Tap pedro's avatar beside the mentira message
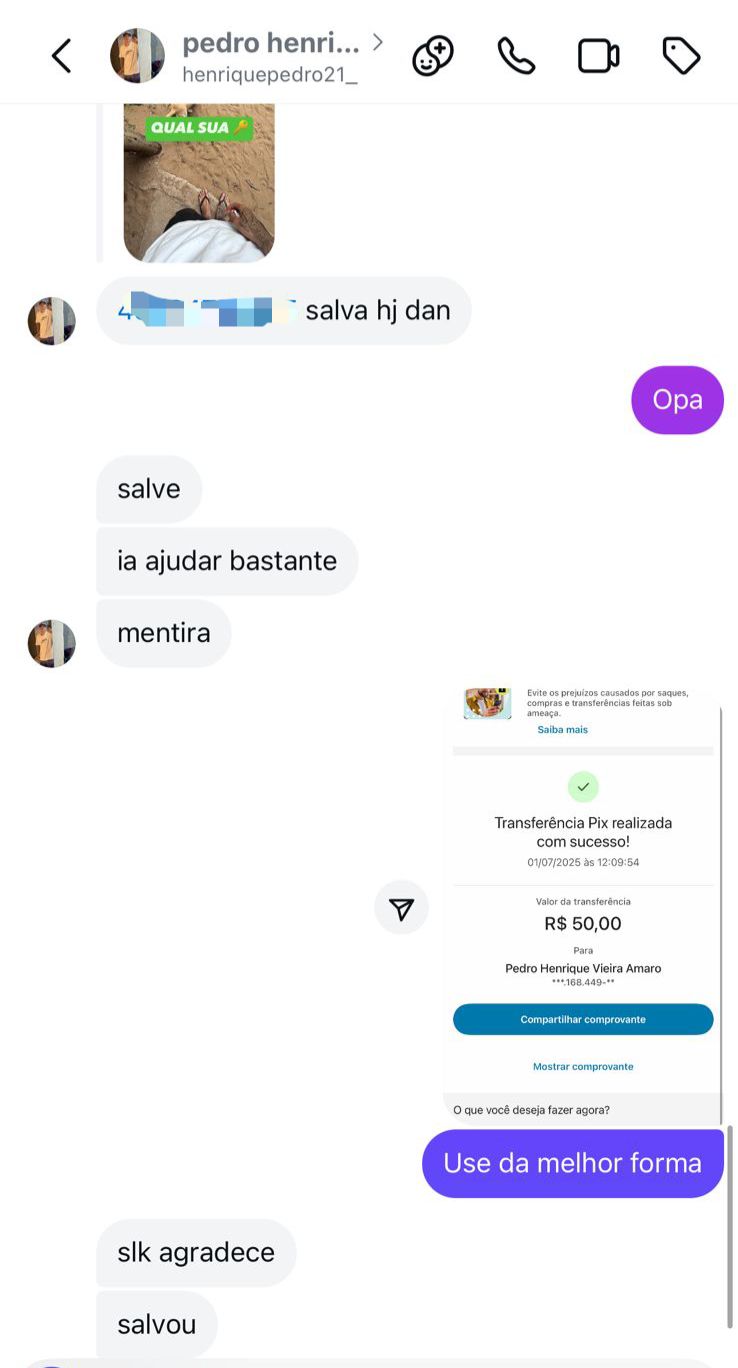 tap(51, 643)
